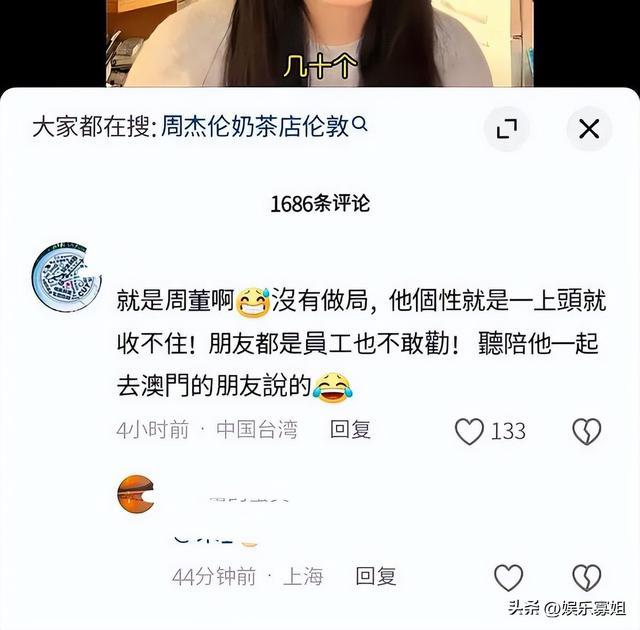Expand the comments panel to full screen
640x630 pixels.
(x=507, y=128)
